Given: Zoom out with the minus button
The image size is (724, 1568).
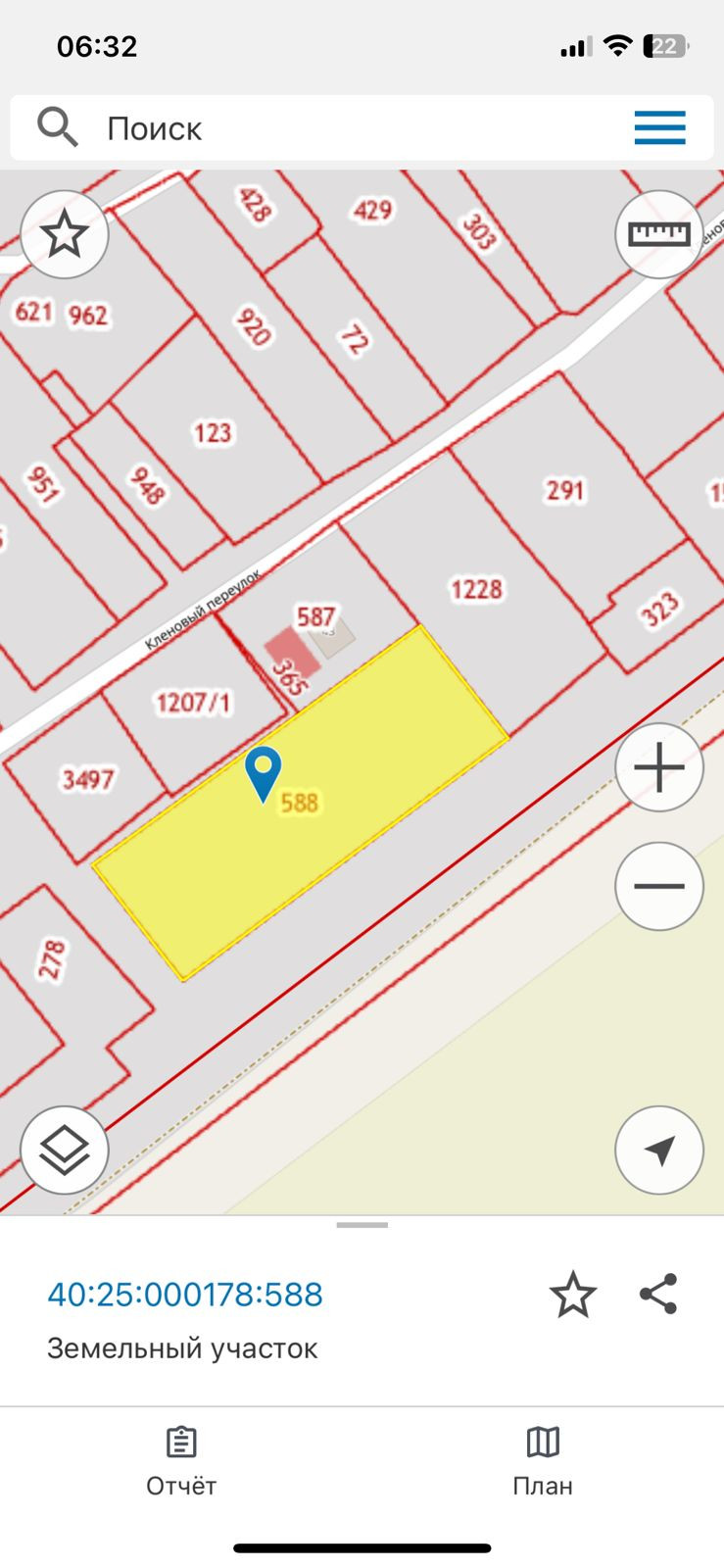Looking at the screenshot, I should click(659, 886).
